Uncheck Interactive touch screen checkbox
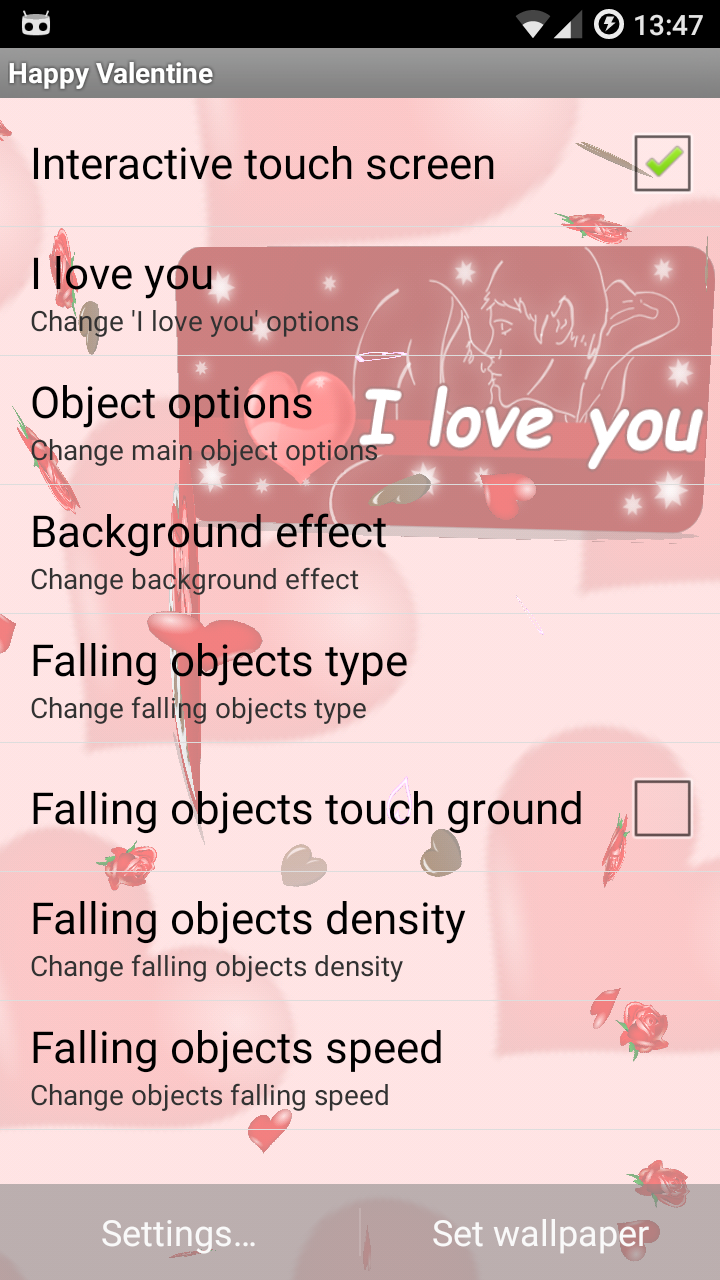720x1280 pixels. (662, 163)
